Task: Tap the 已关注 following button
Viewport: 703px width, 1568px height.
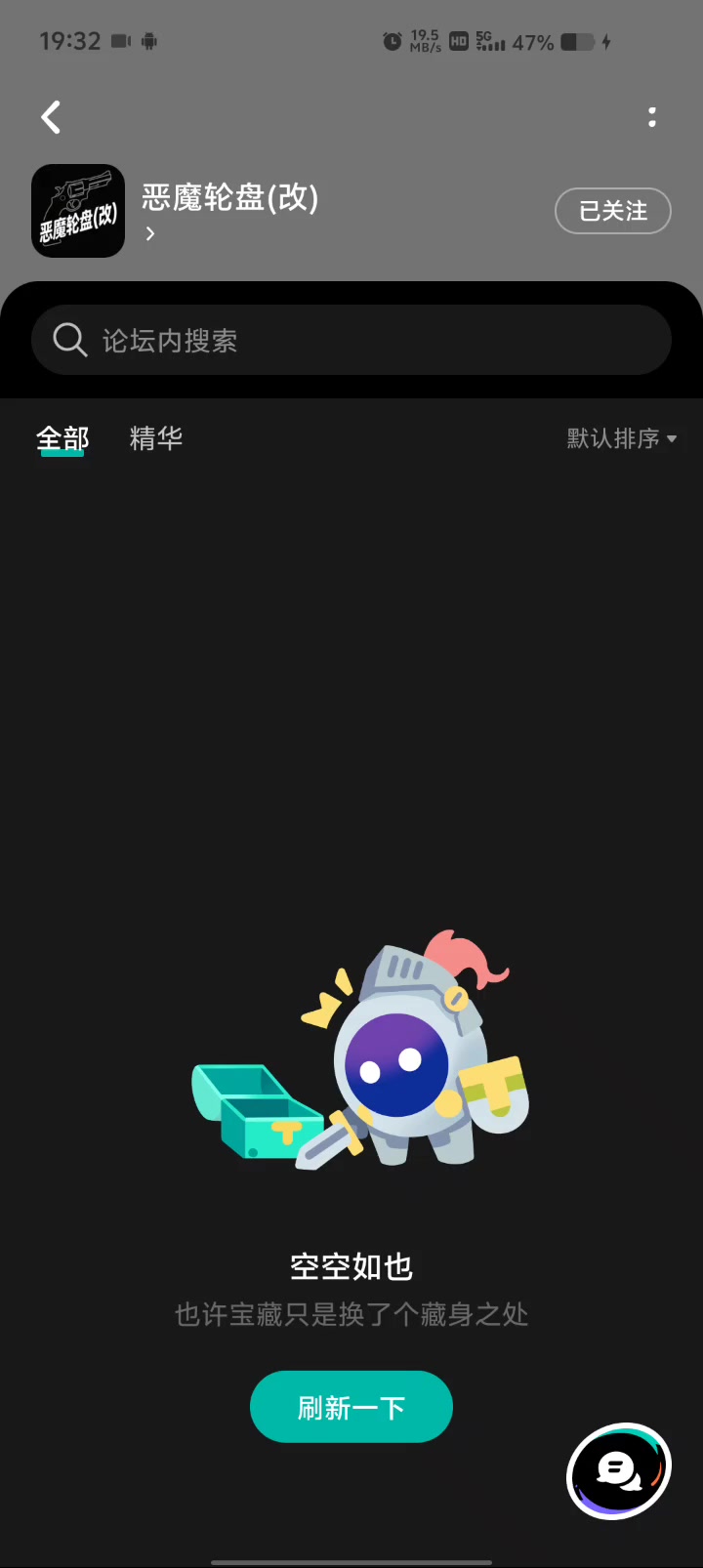Action: click(613, 211)
